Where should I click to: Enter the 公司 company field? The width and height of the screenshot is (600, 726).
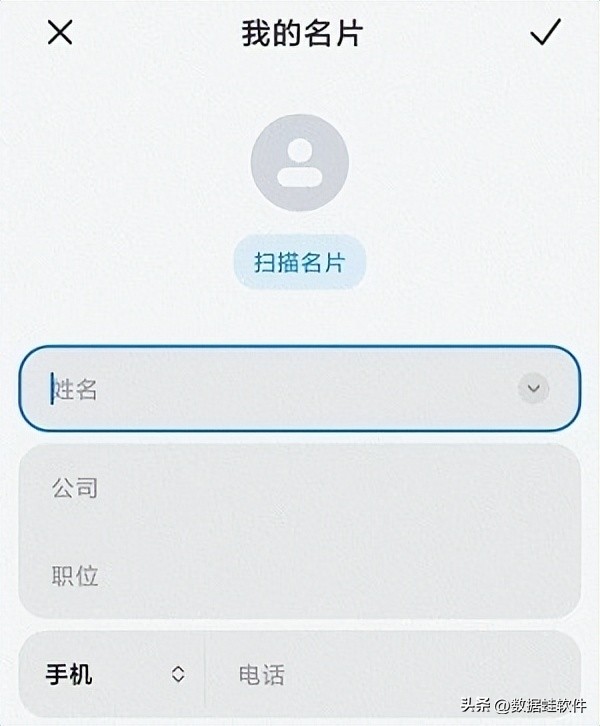(x=300, y=488)
